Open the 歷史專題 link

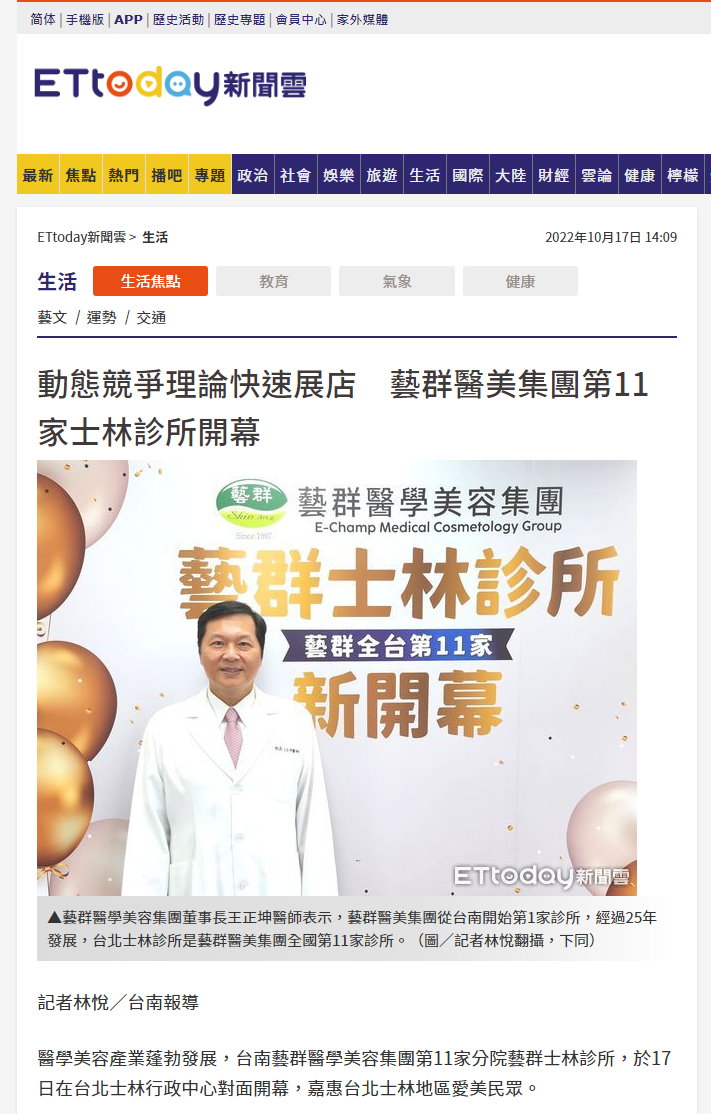pos(240,19)
